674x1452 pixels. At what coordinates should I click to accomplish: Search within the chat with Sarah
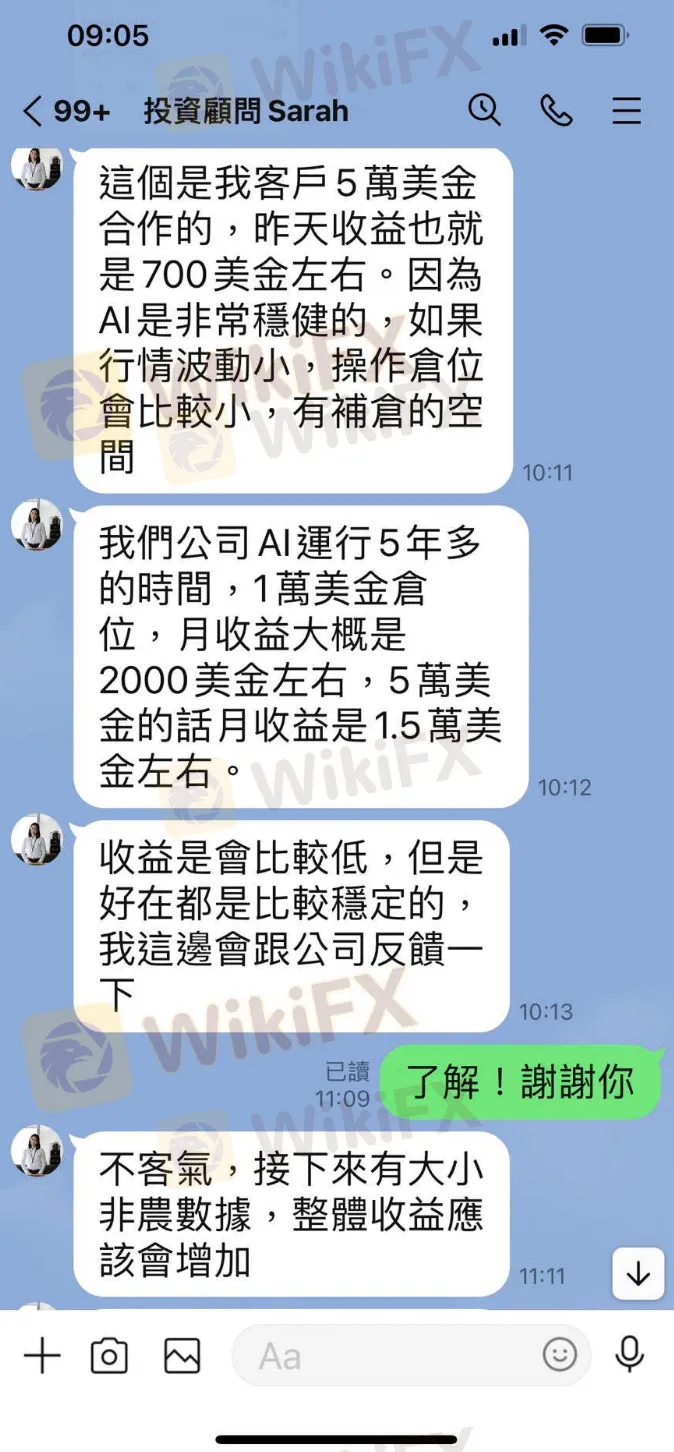pos(485,110)
